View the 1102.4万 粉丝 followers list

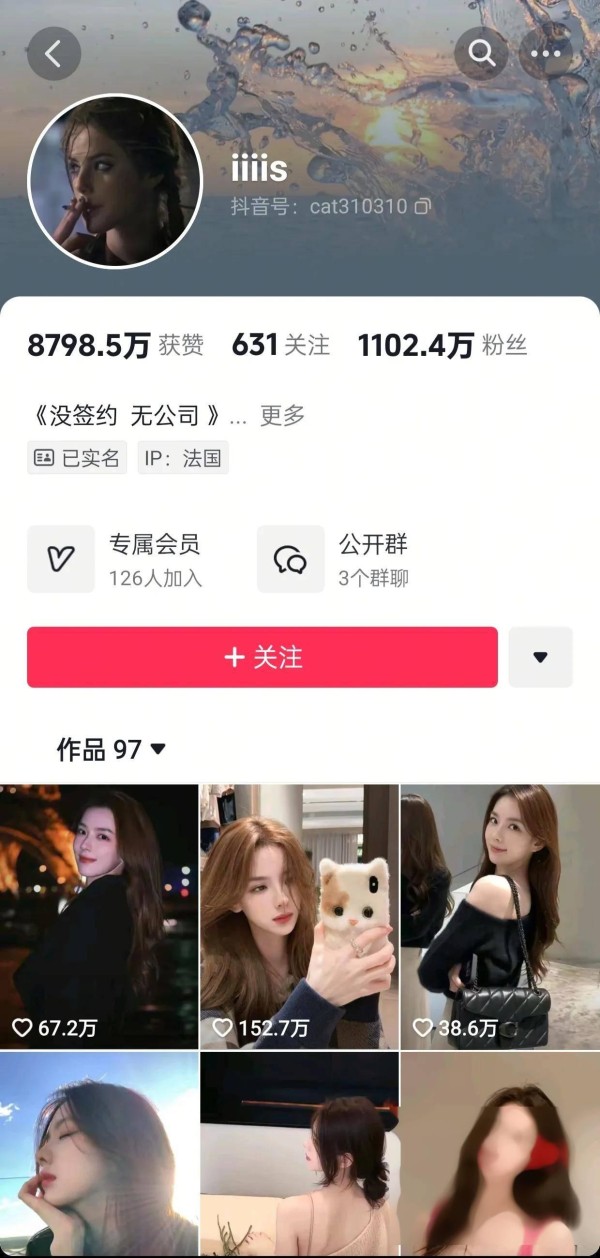point(442,346)
